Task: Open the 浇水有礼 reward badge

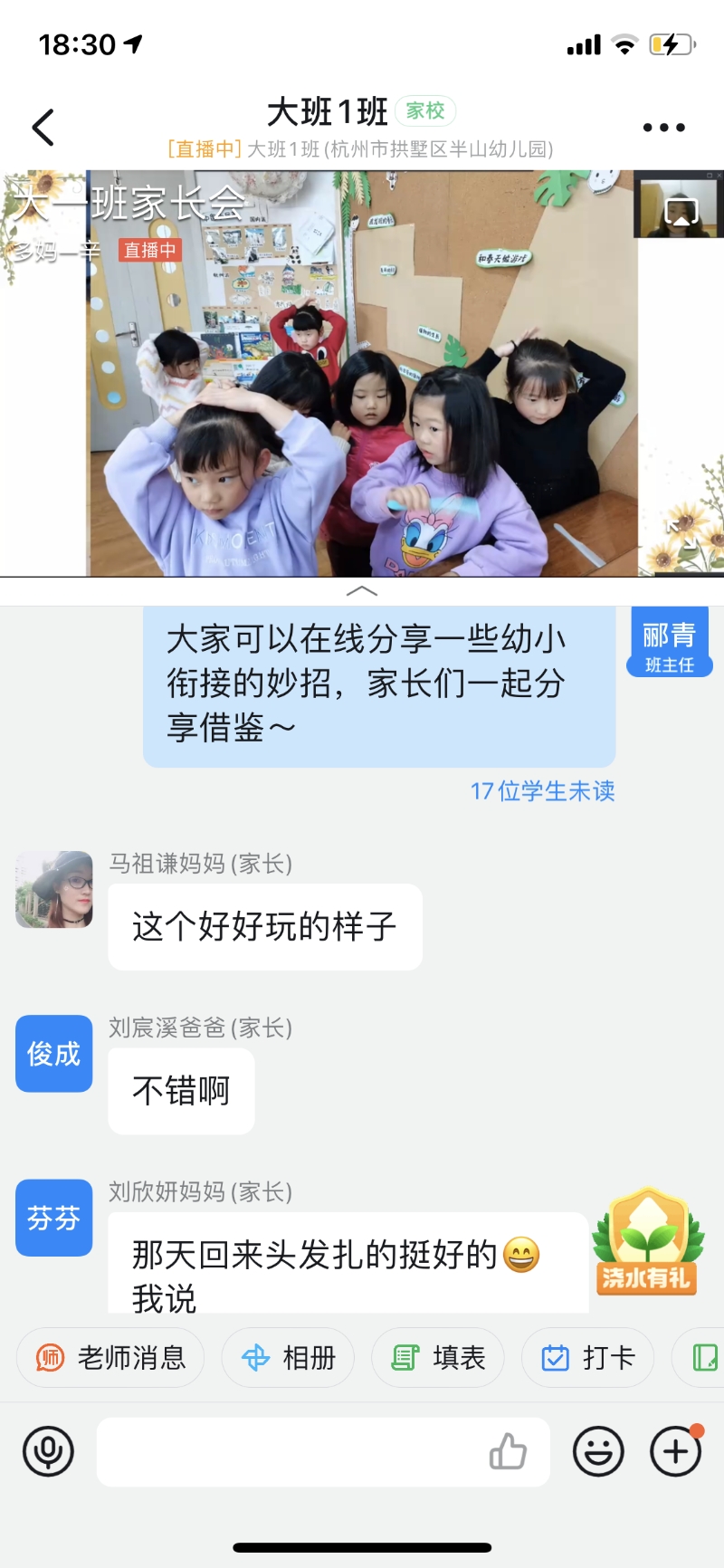Action: [647, 1242]
